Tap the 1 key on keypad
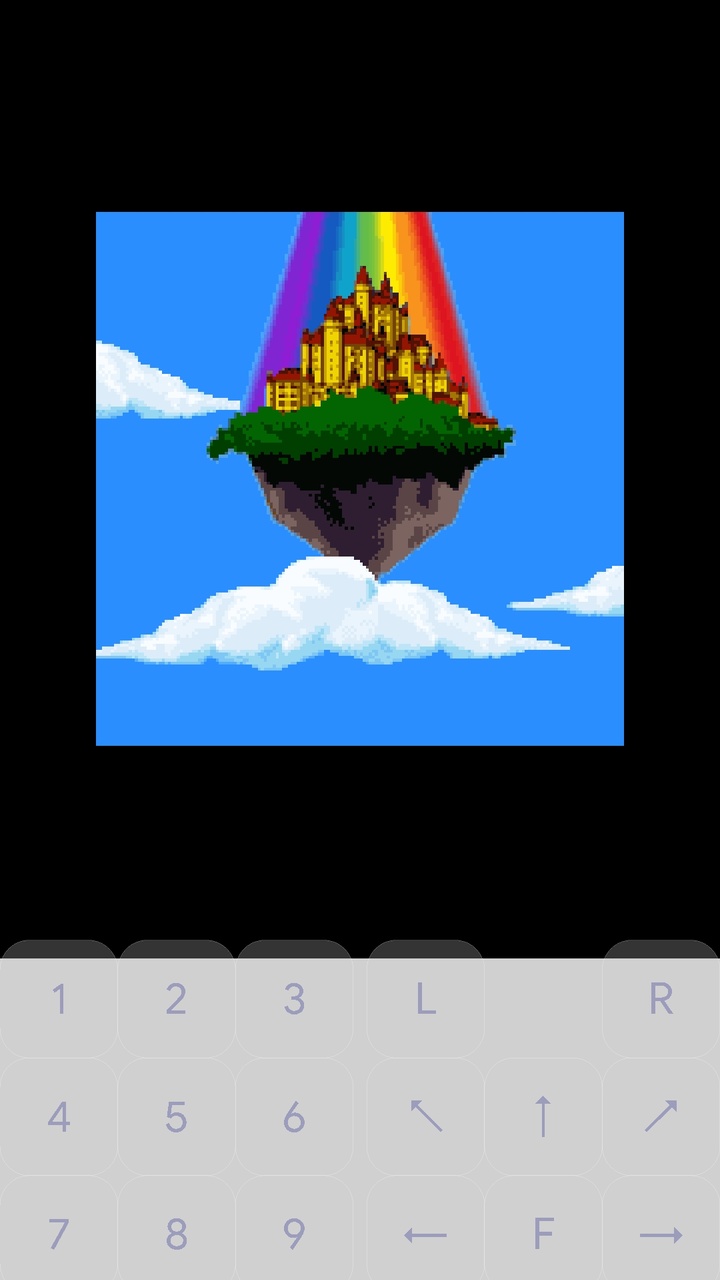 [59, 999]
